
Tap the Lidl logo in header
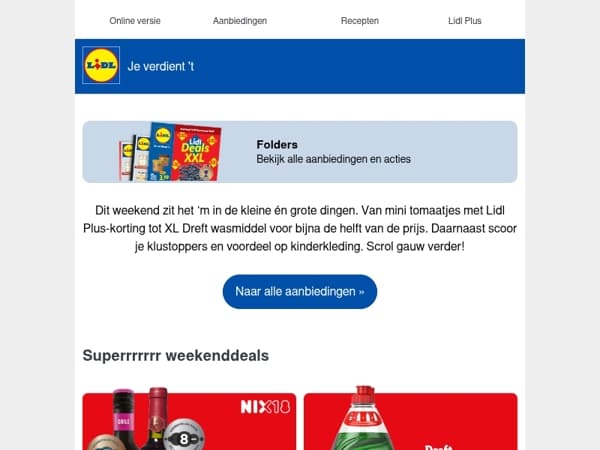101,65
